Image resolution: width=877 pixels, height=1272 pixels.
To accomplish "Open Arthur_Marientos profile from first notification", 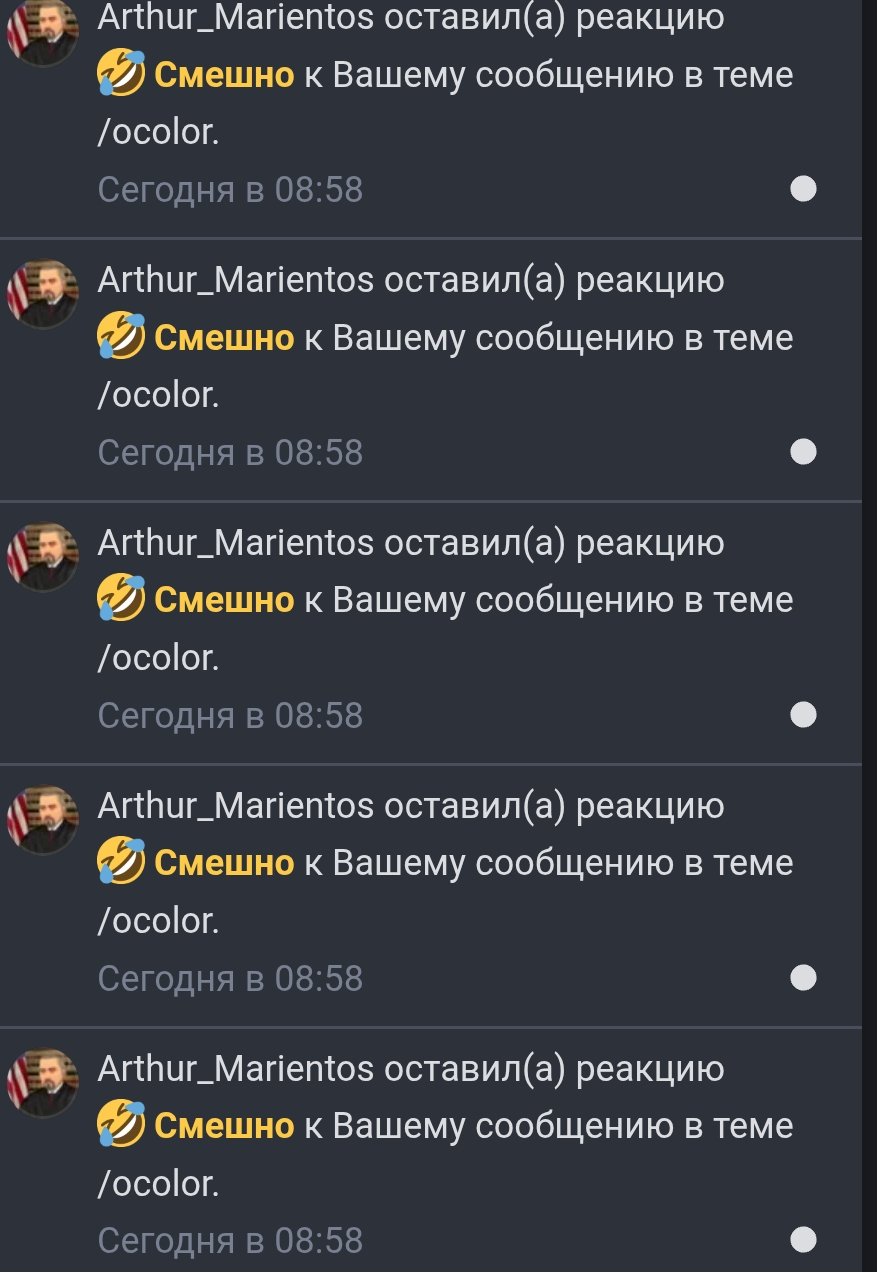I will (230, 17).
